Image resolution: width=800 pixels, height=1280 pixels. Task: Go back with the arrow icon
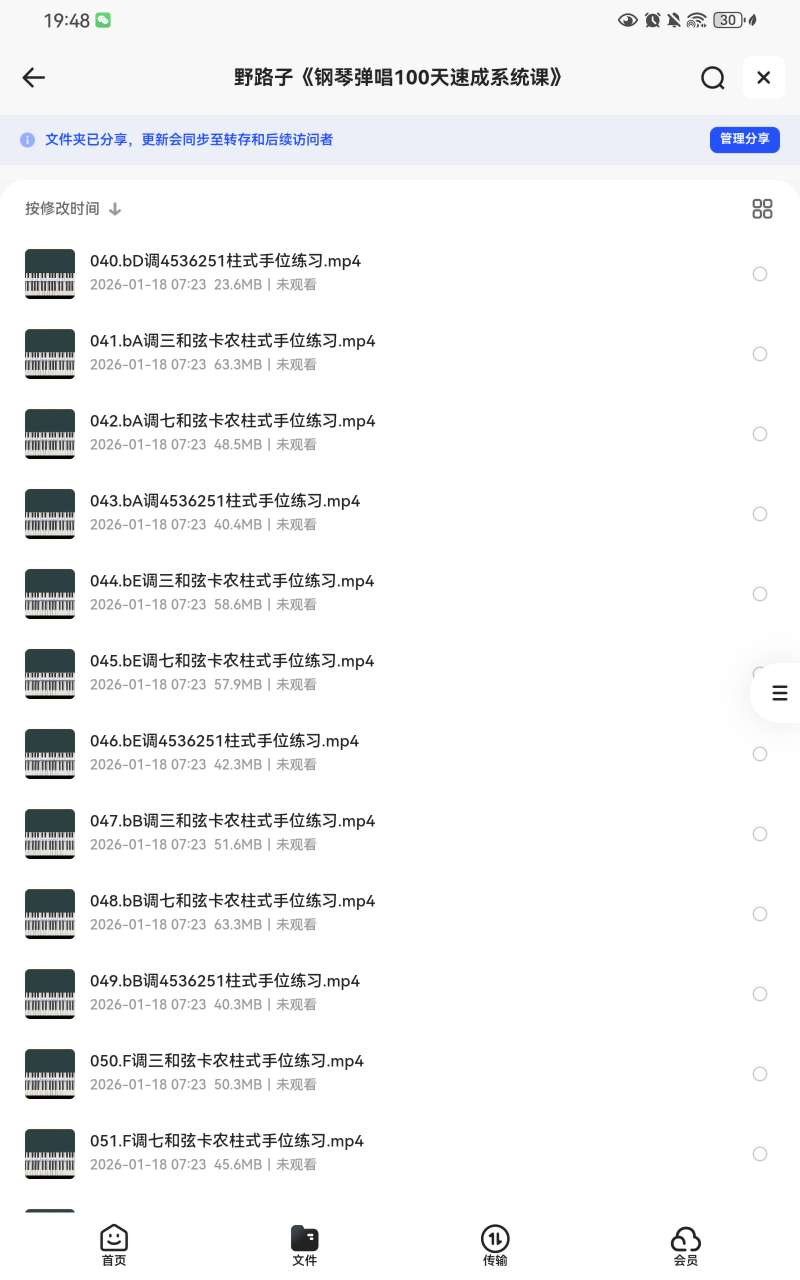(34, 78)
